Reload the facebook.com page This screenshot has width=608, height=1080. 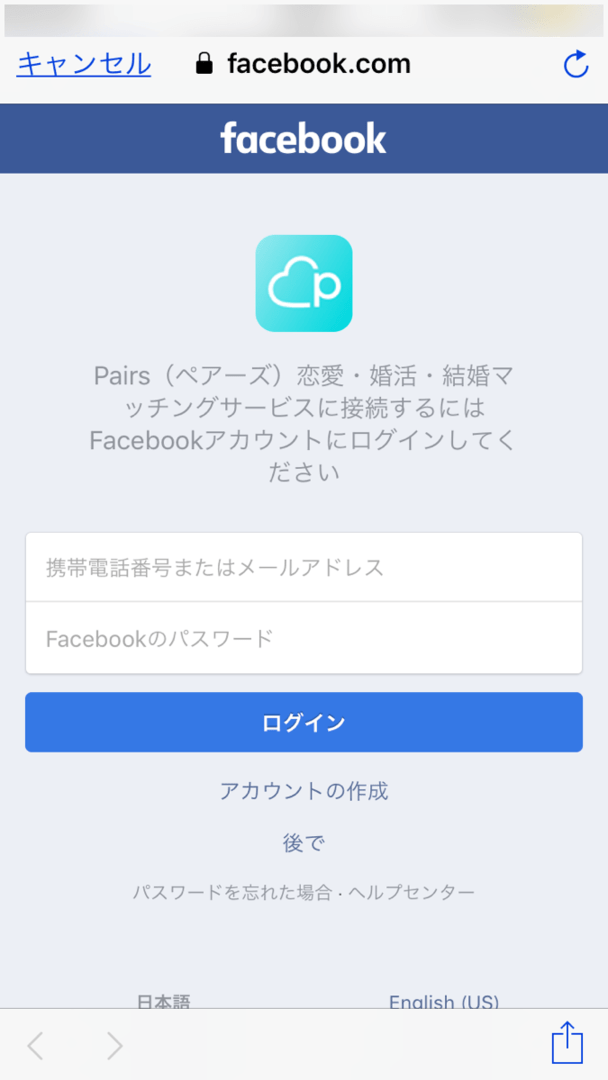576,64
